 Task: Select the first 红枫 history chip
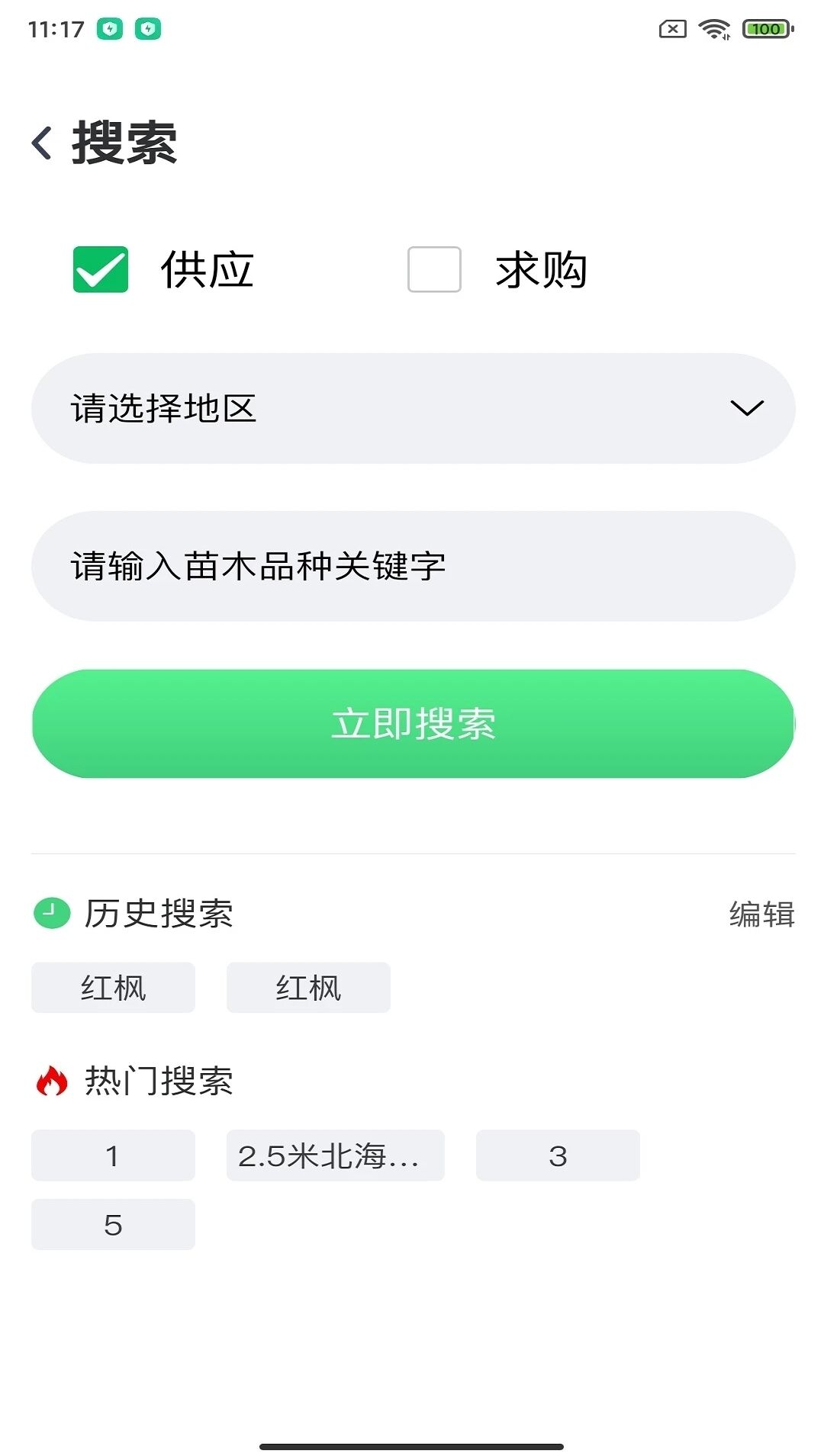[x=112, y=987]
